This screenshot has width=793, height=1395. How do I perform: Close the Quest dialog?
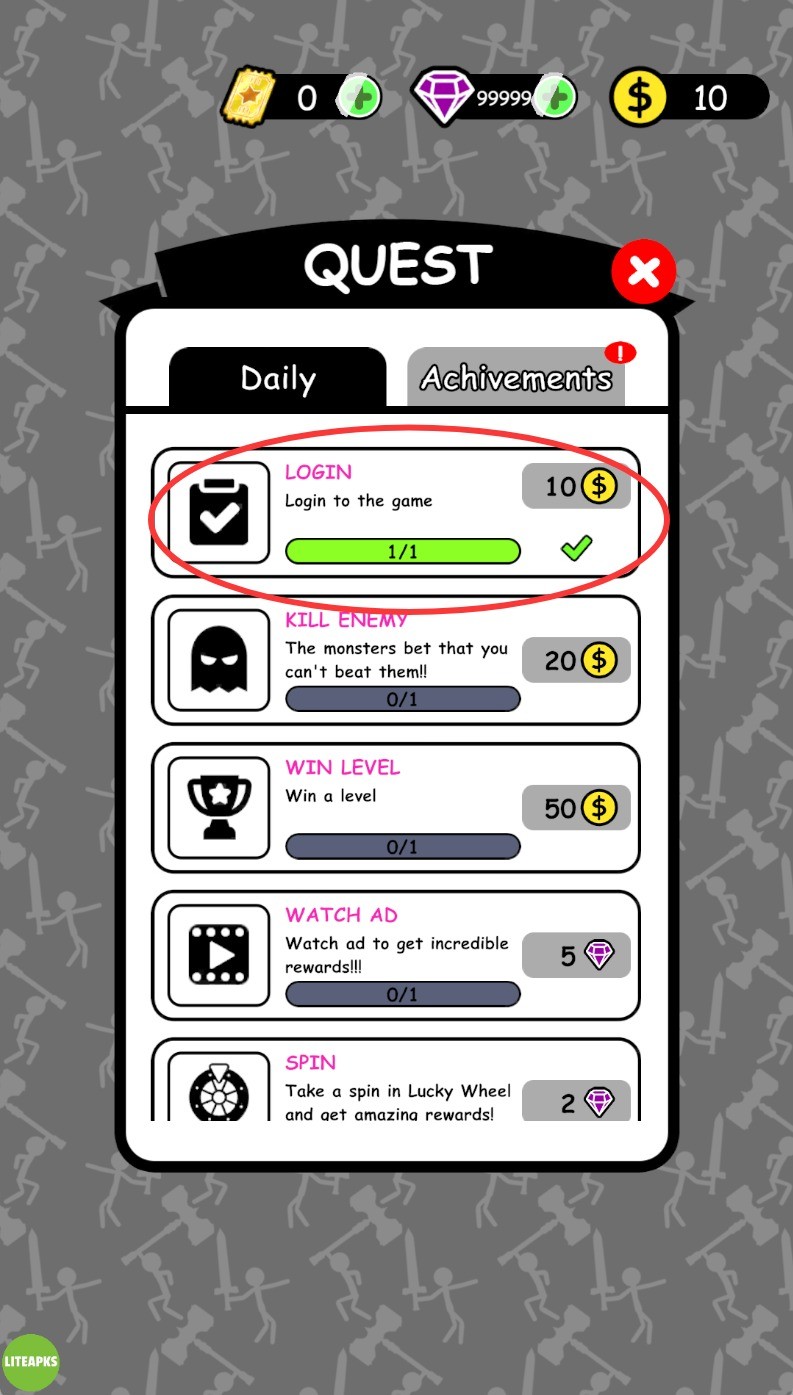(x=643, y=271)
